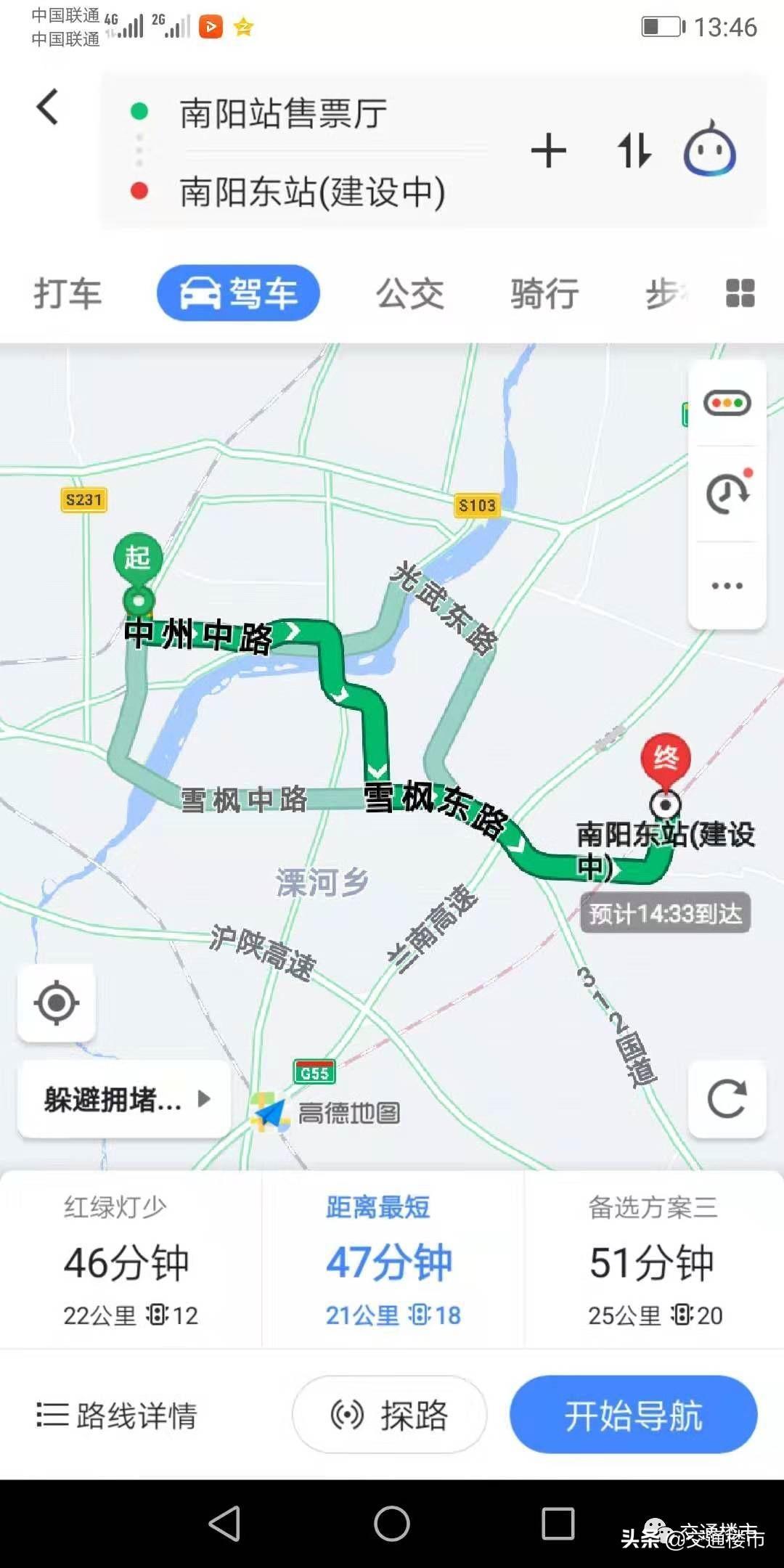This screenshot has width=784, height=1568.
Task: Open the map's three-dot more options
Action: [x=727, y=586]
